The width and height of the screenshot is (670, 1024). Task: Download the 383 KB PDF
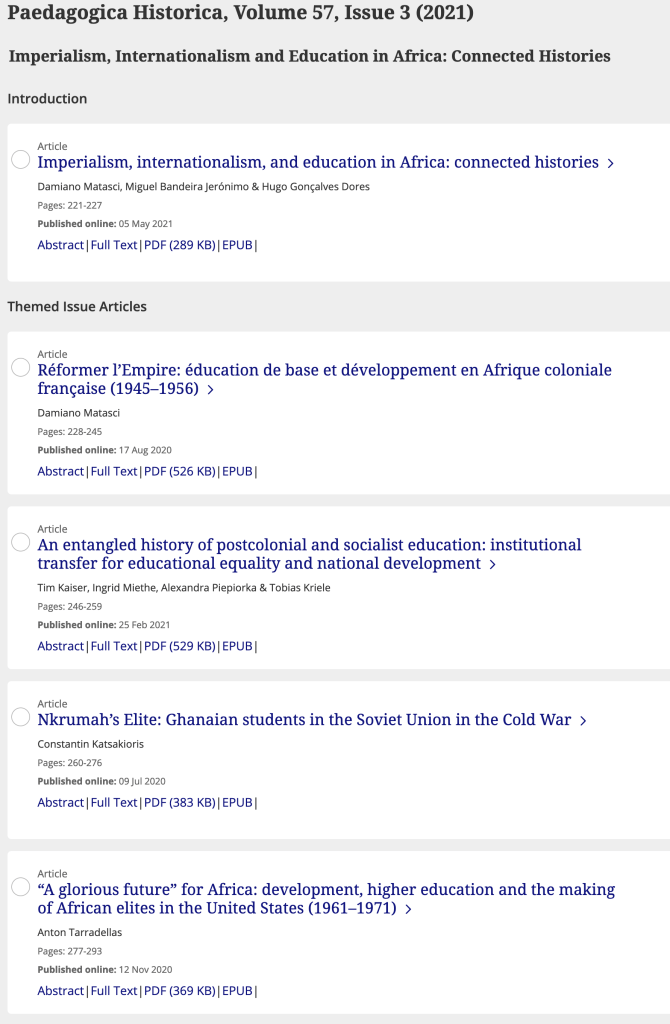[x=179, y=802]
